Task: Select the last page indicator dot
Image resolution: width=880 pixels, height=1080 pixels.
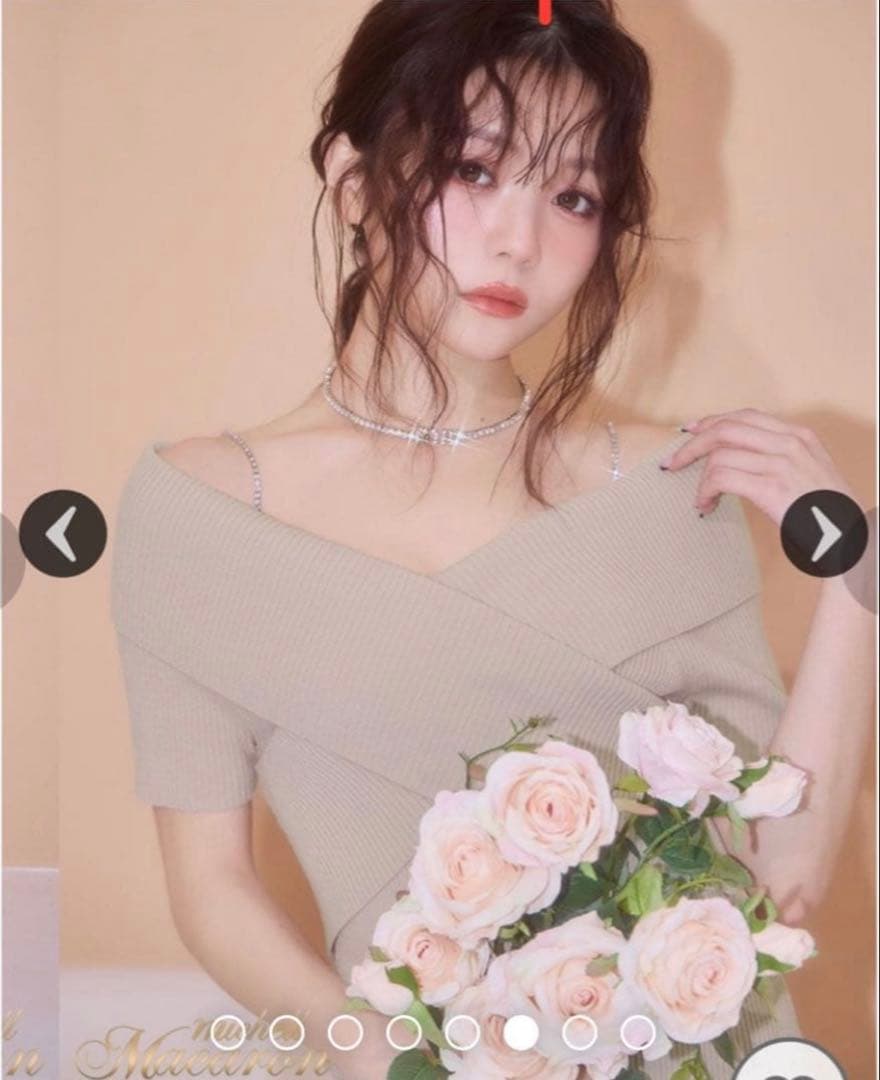Action: 638,1032
